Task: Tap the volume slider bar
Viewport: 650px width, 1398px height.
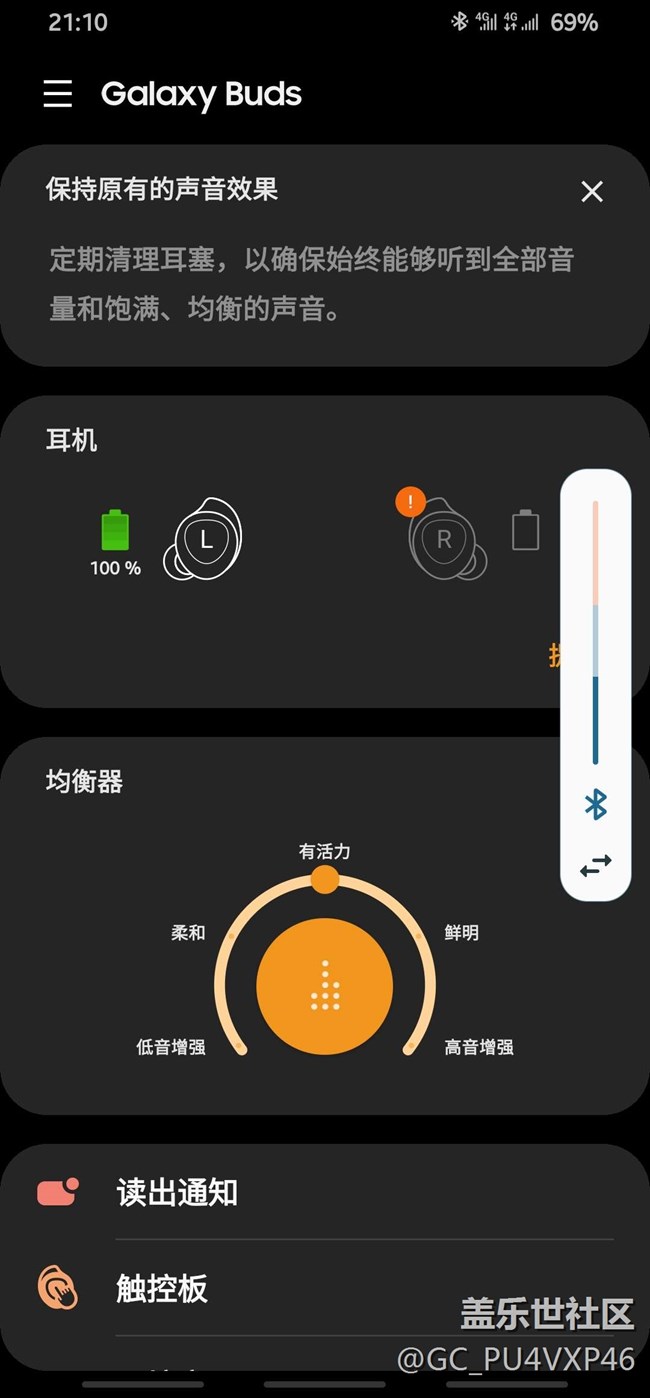Action: 595,632
